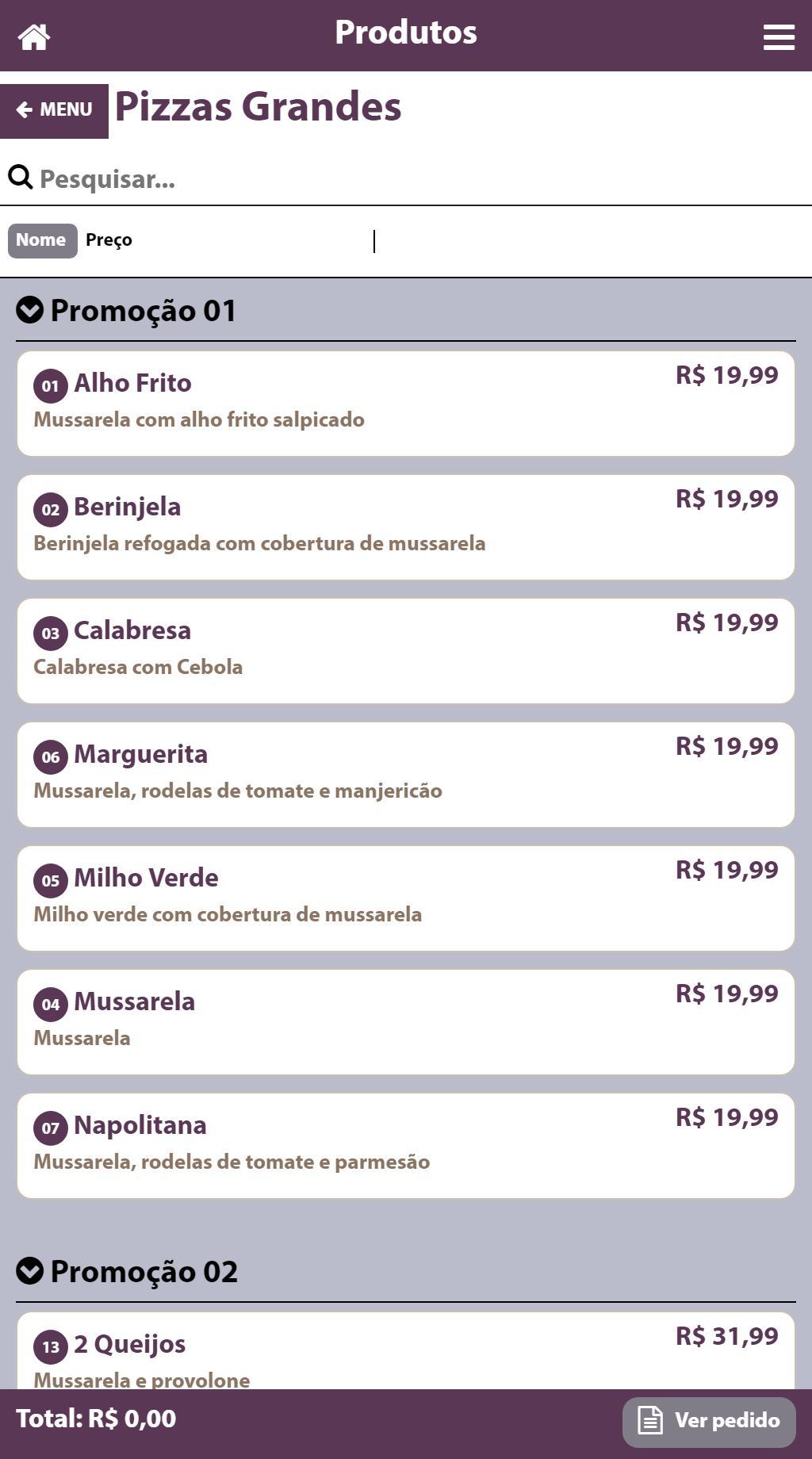Open the Mussarela pizza card
812x1459 pixels.
(x=406, y=1022)
